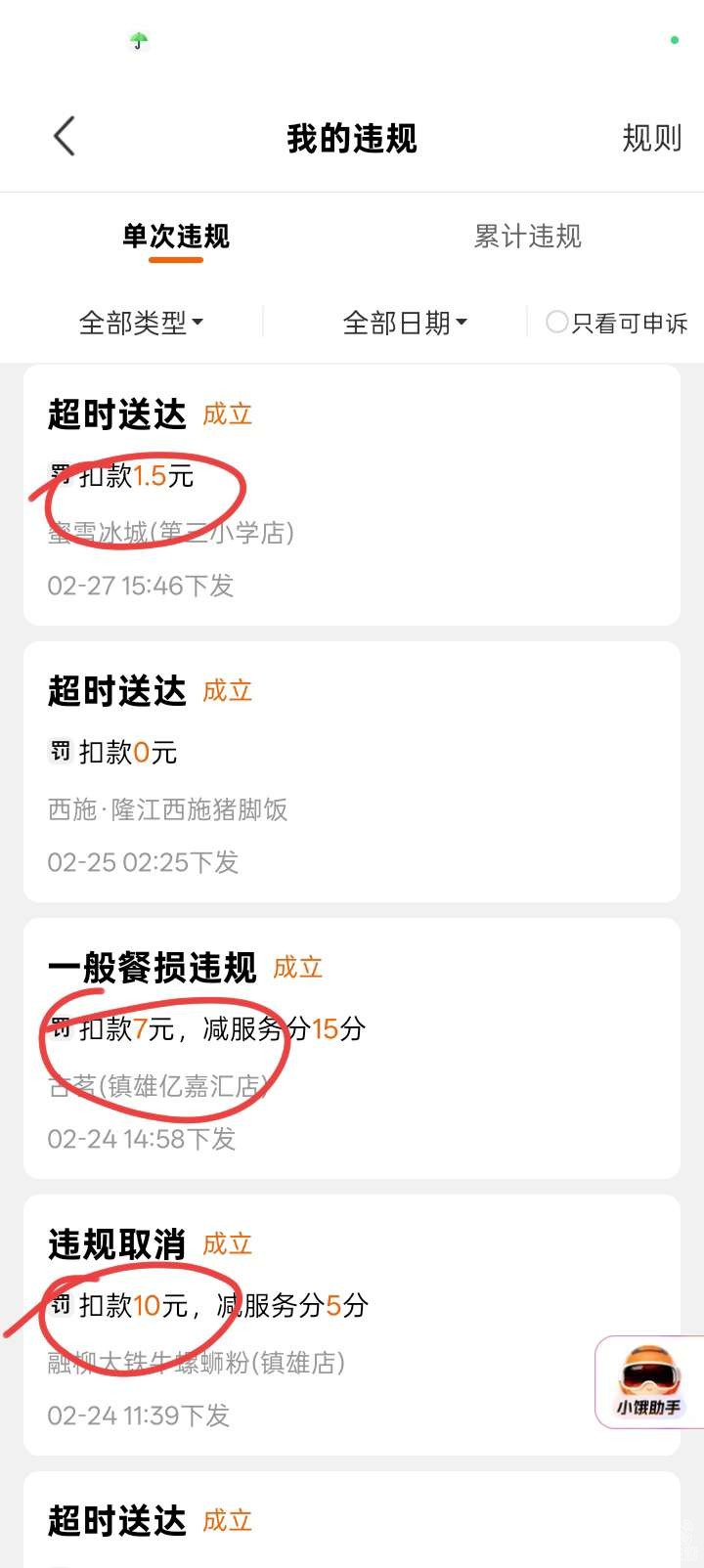The image size is (704, 1568).
Task: Expand the 全部日期 date dropdown
Action: (x=405, y=323)
